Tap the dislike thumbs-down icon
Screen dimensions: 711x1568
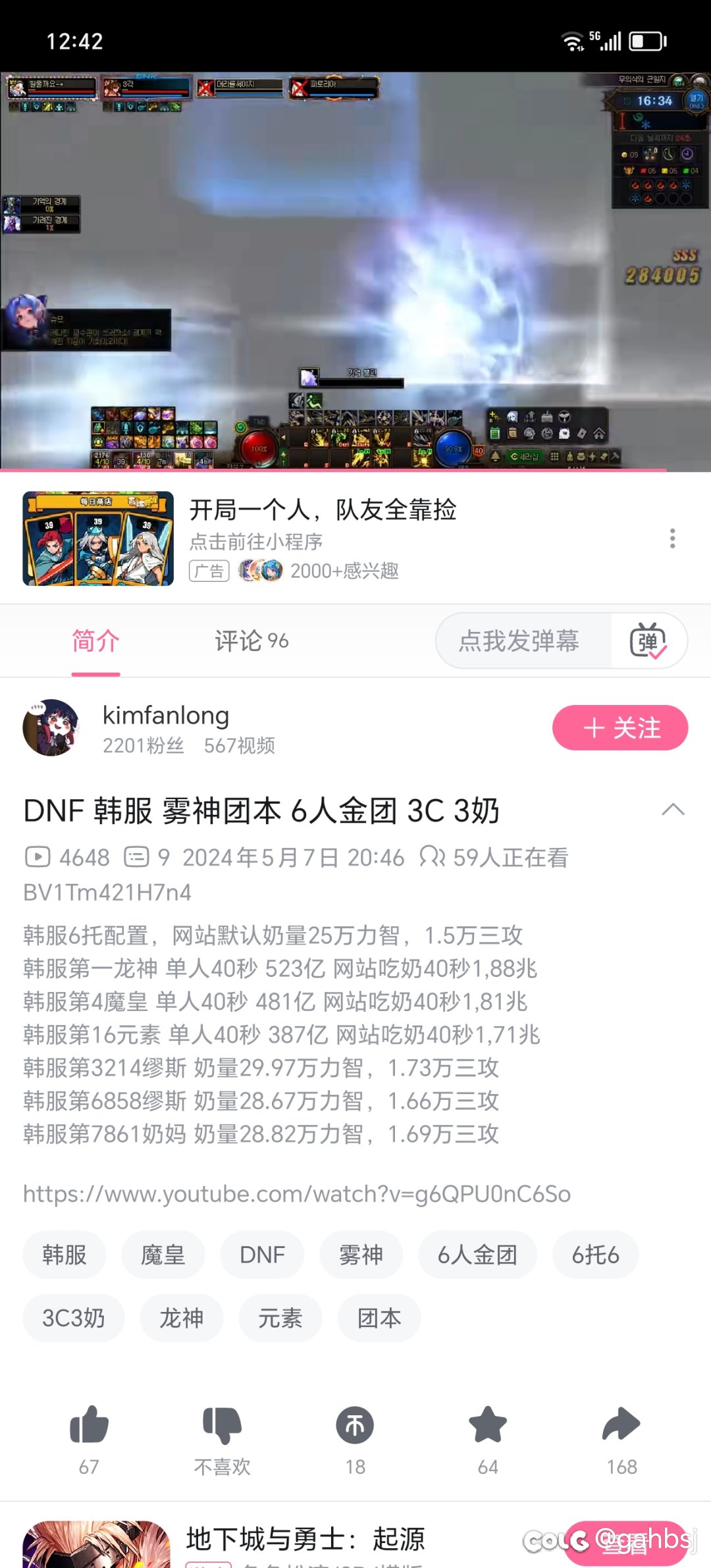[x=223, y=1427]
